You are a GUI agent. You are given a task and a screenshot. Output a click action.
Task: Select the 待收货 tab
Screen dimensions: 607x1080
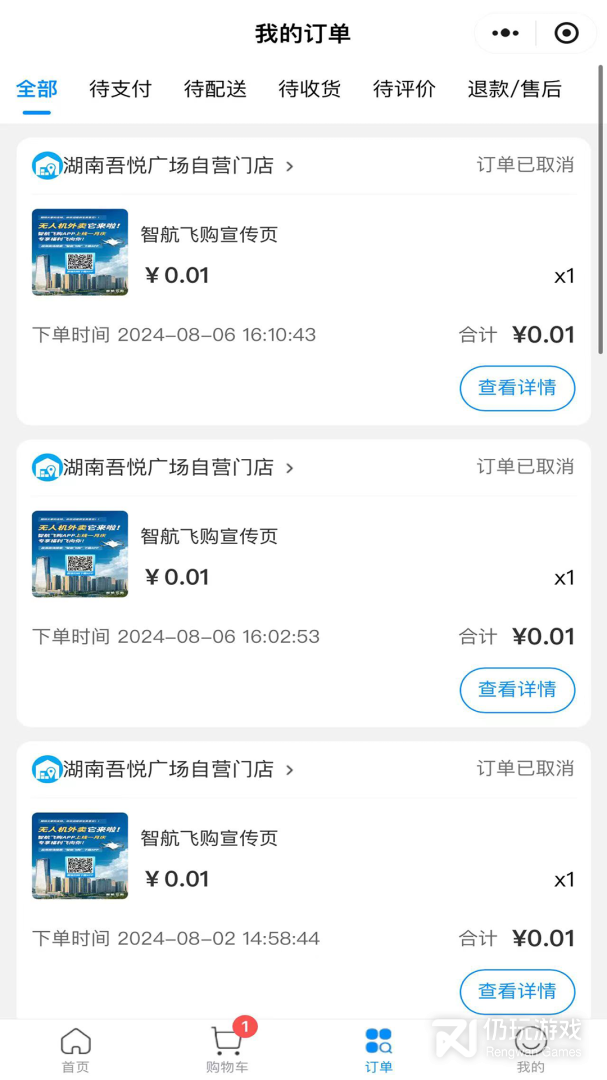pos(309,89)
